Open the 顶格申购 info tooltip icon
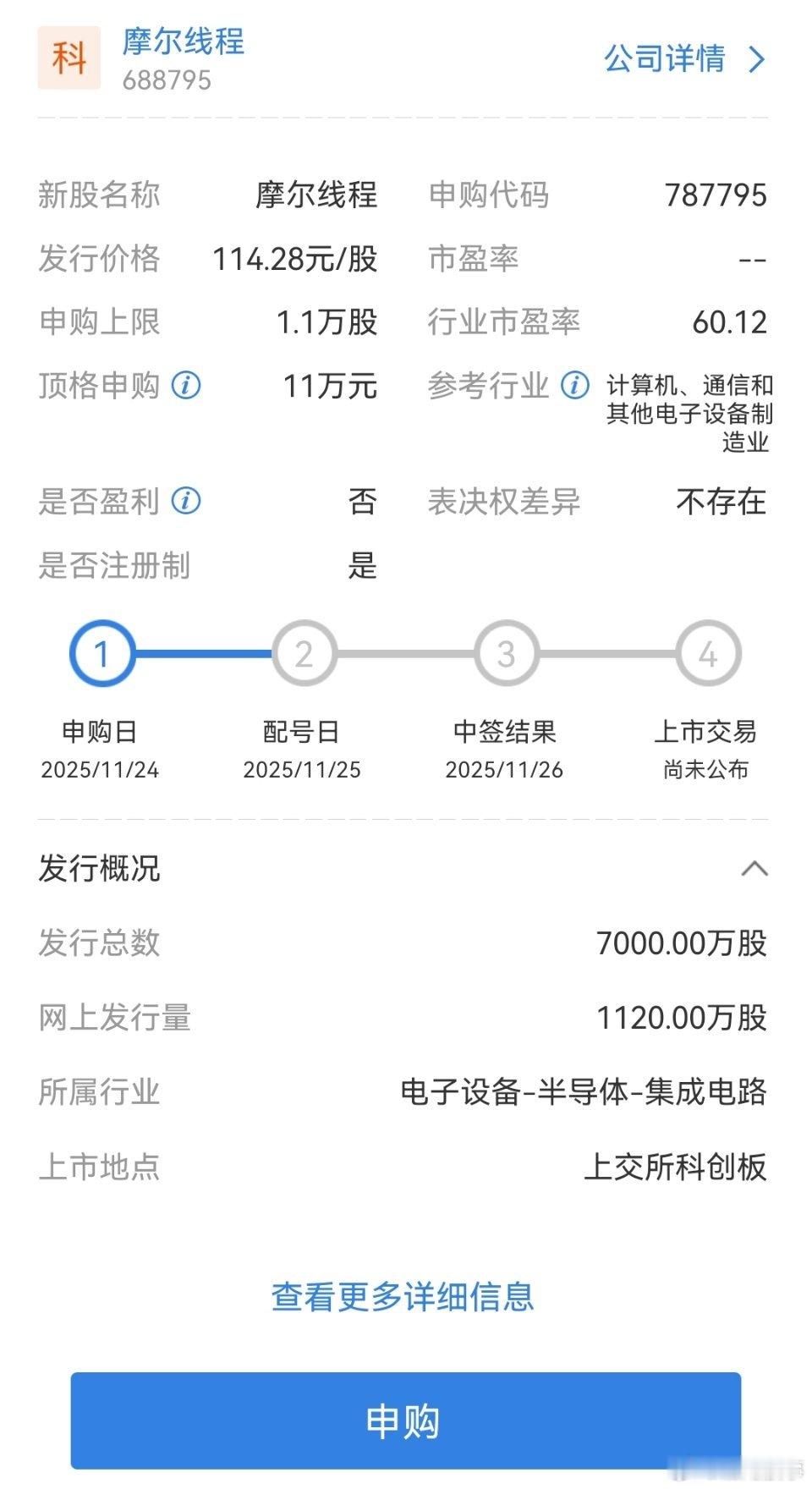The image size is (812, 1489). [x=184, y=387]
